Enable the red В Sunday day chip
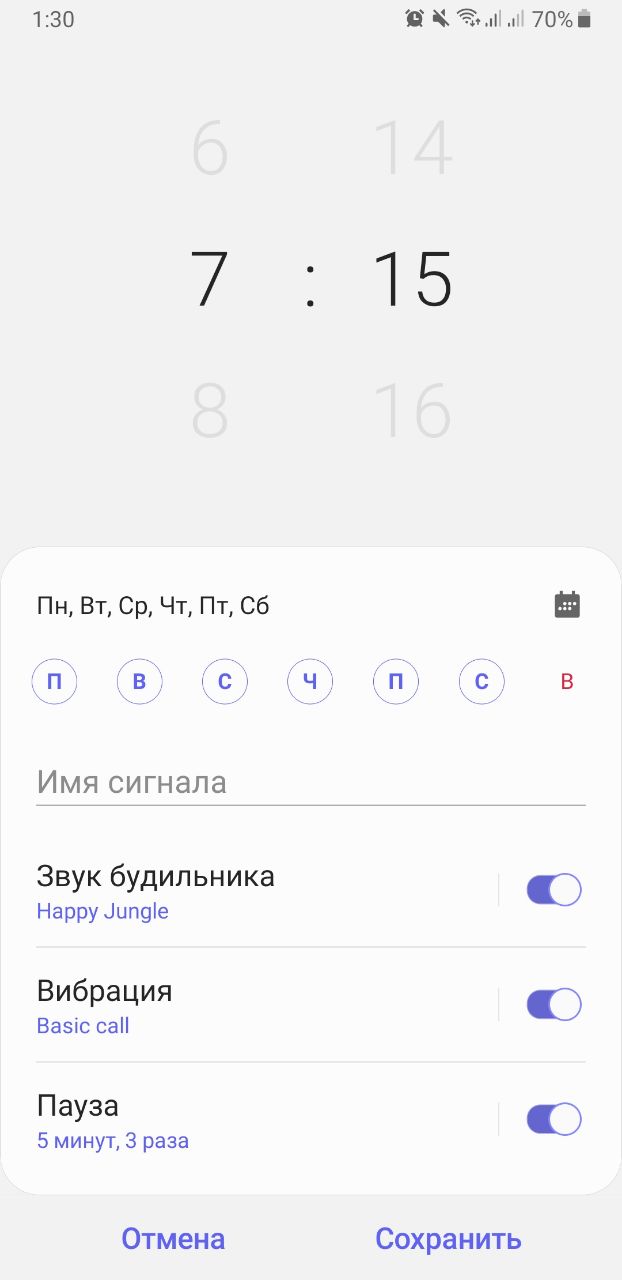 pyautogui.click(x=567, y=682)
